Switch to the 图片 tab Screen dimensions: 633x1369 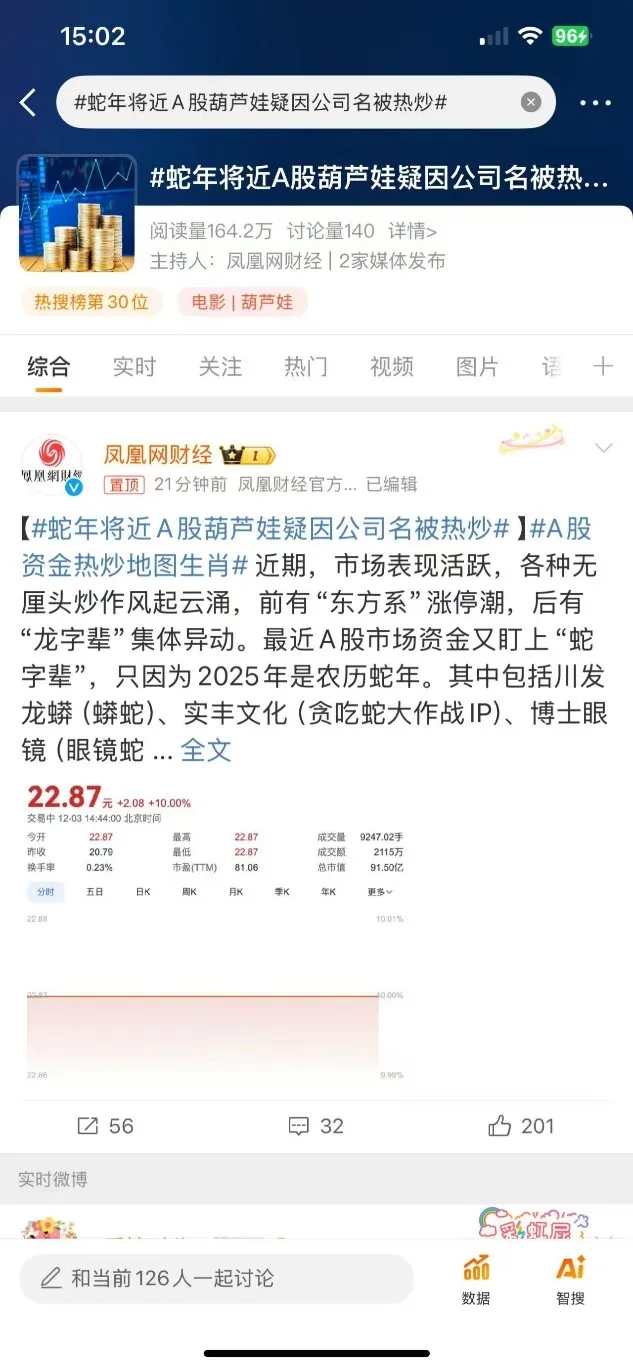(x=477, y=367)
